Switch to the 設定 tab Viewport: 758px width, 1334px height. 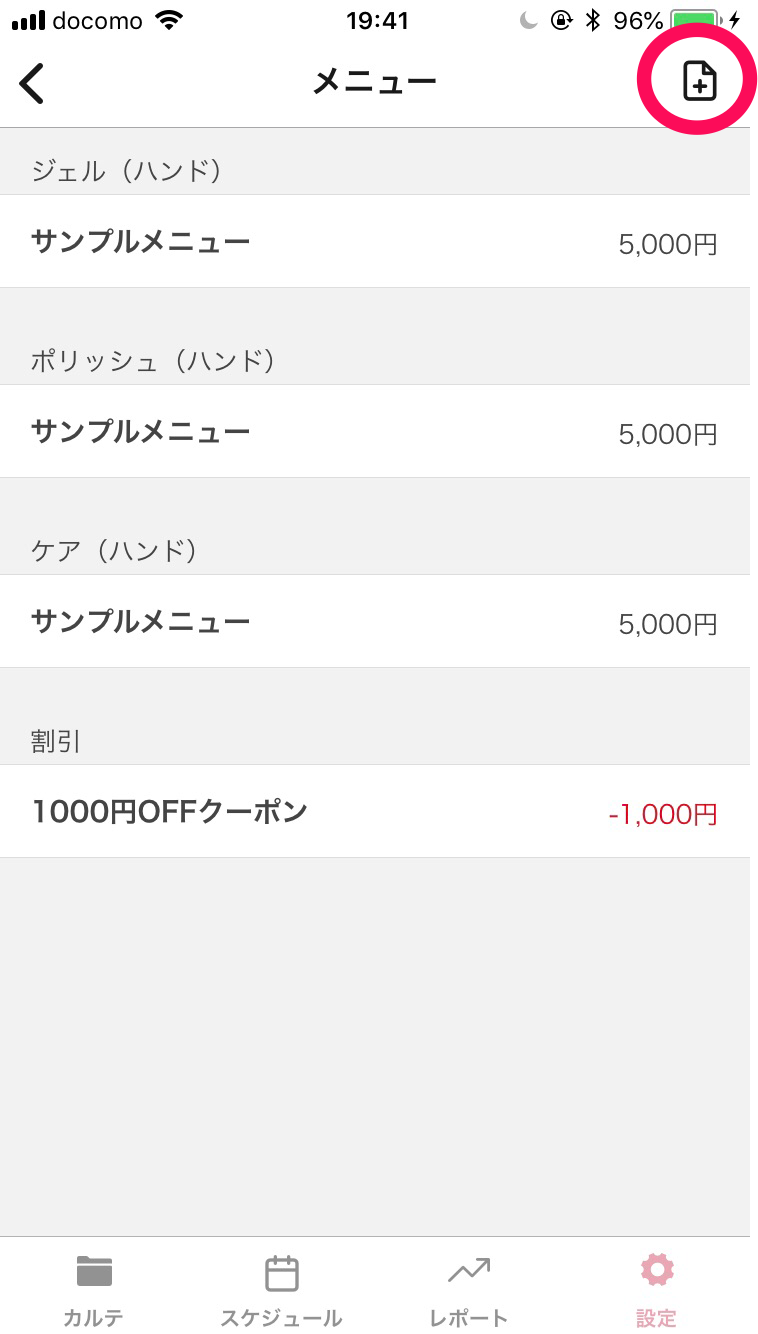pos(655,1290)
